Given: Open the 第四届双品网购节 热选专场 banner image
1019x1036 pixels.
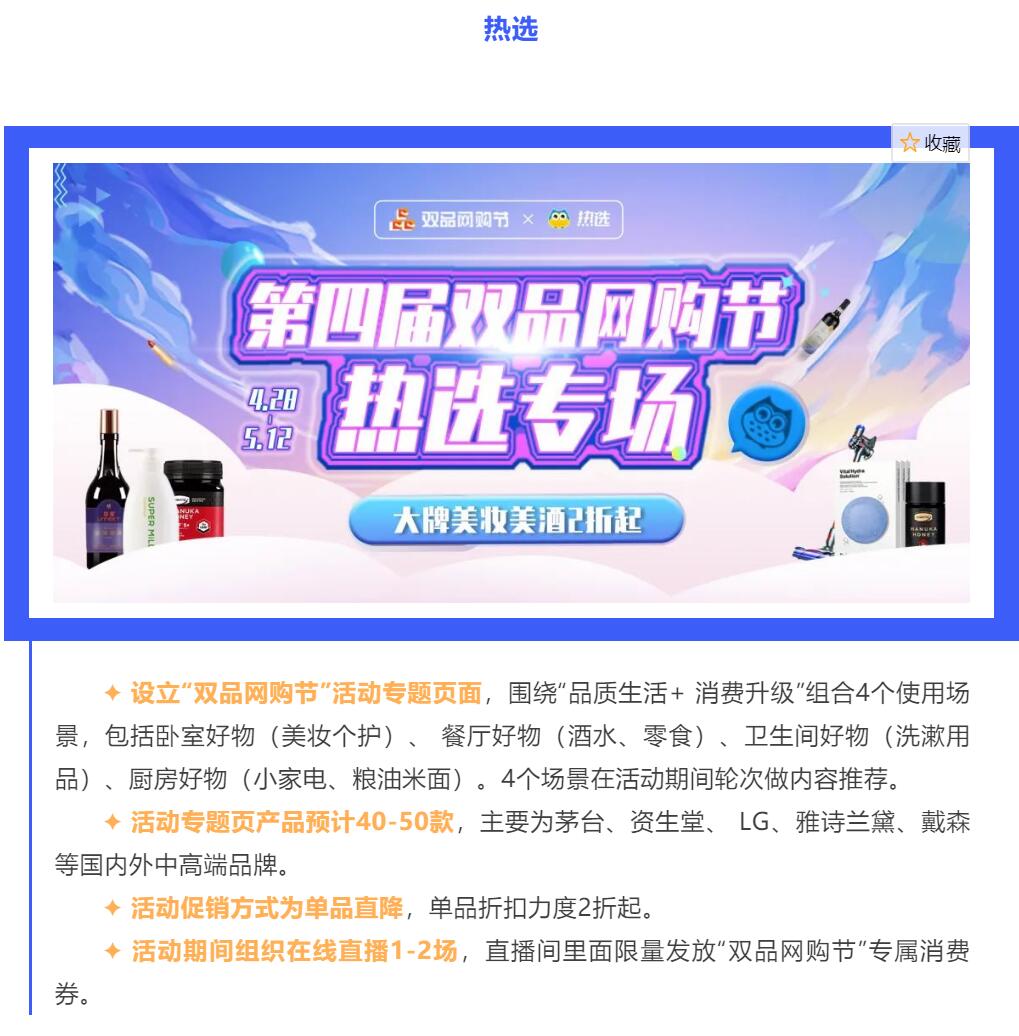Looking at the screenshot, I should tap(511, 382).
